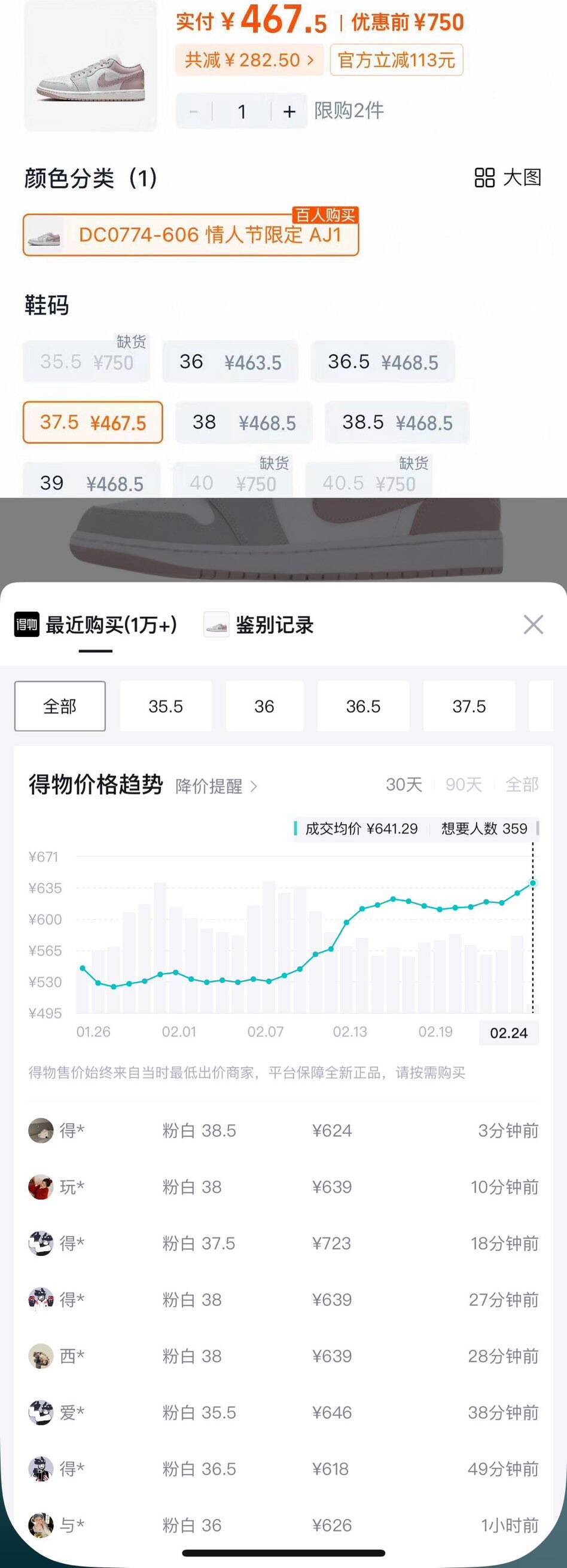Click 得* buyer's avatar icon
The image size is (567, 1568).
[41, 1130]
